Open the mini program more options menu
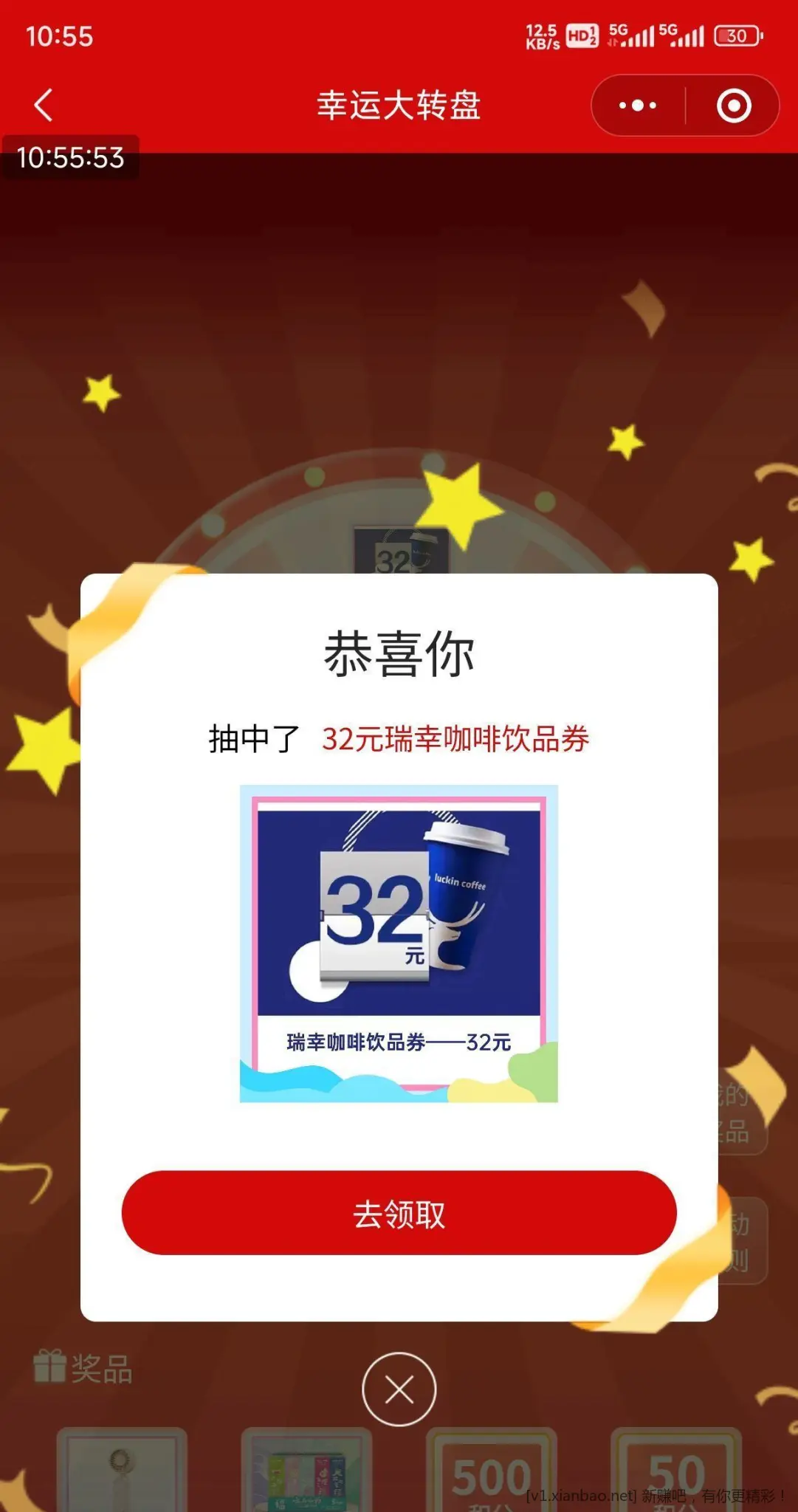Viewport: 798px width, 1512px height. click(x=638, y=106)
